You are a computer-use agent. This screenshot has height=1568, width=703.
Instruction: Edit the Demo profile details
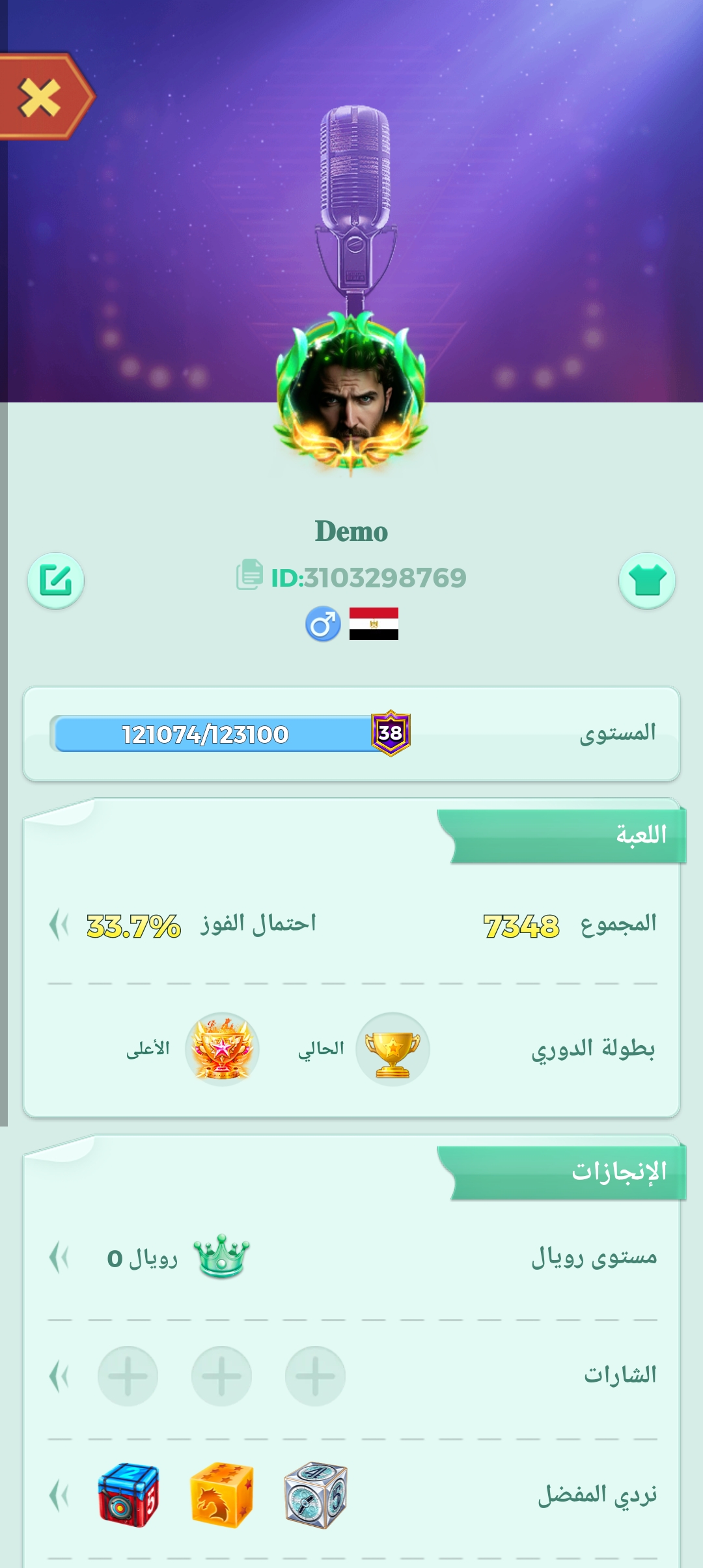(55, 581)
